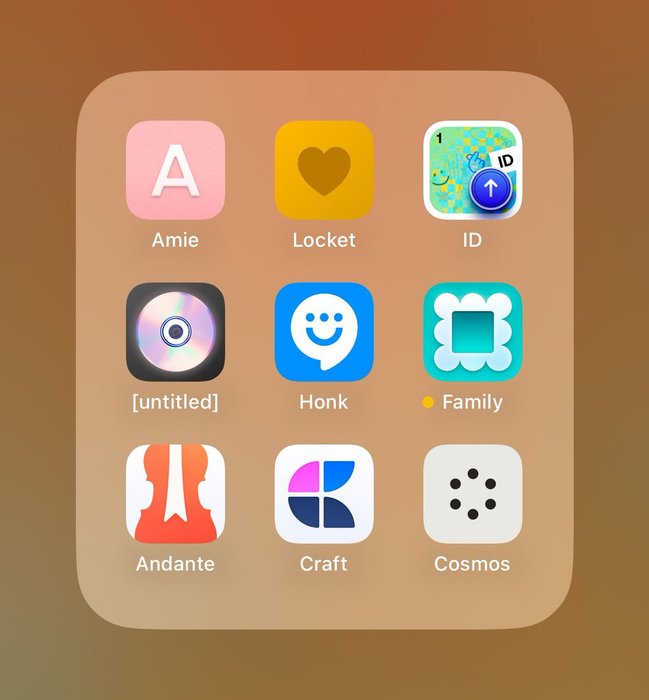This screenshot has height=700, width=649.
Task: Open the Honk messaging app
Action: pos(324,332)
